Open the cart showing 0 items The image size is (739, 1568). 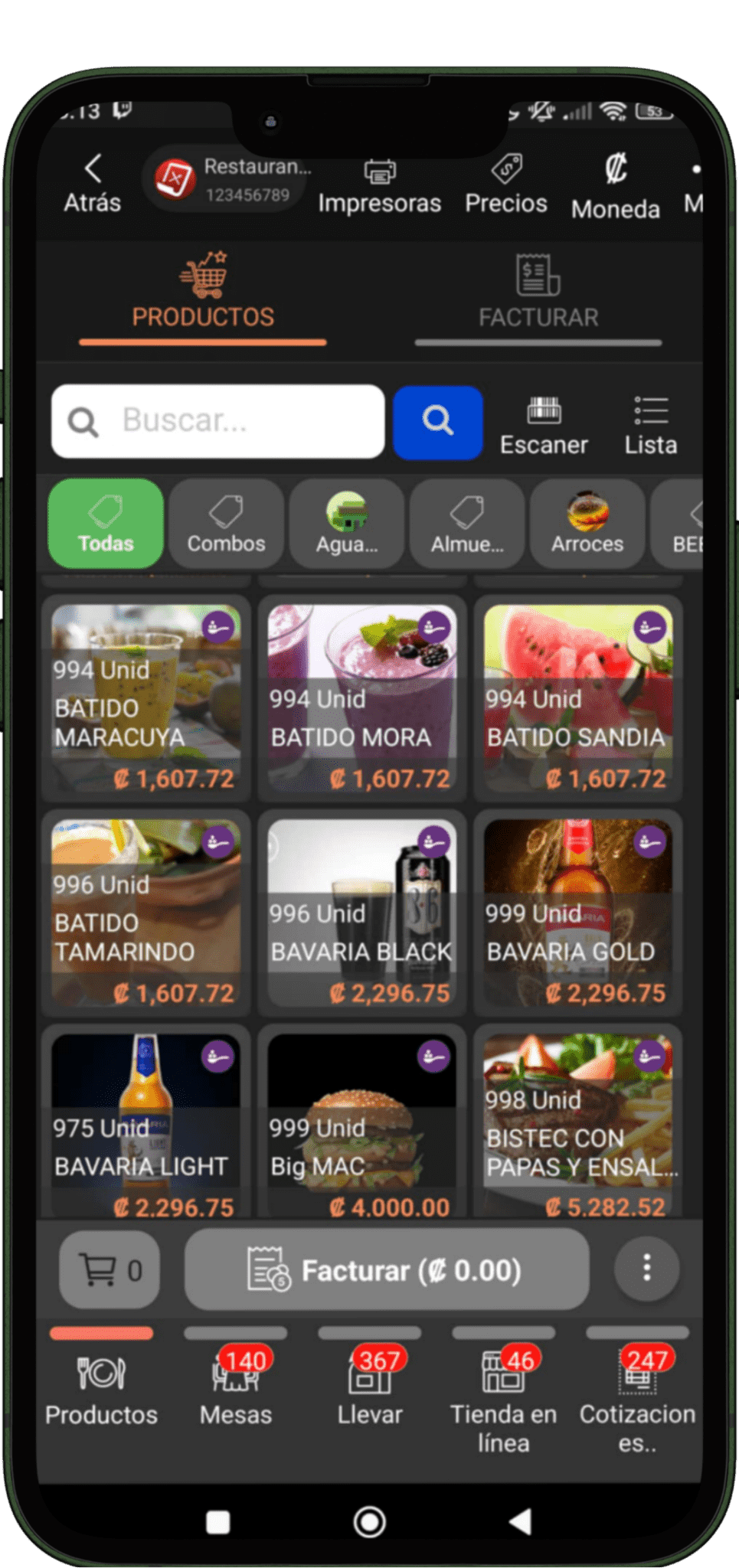point(110,1270)
